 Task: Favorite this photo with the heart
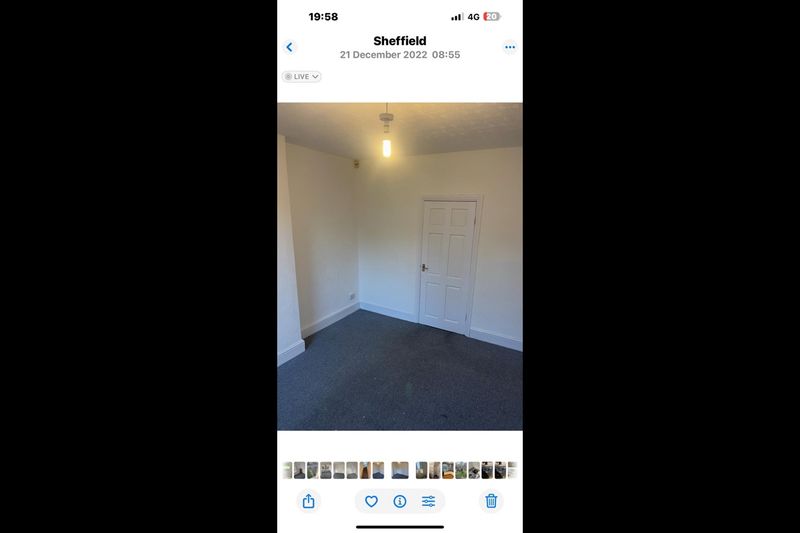click(371, 501)
